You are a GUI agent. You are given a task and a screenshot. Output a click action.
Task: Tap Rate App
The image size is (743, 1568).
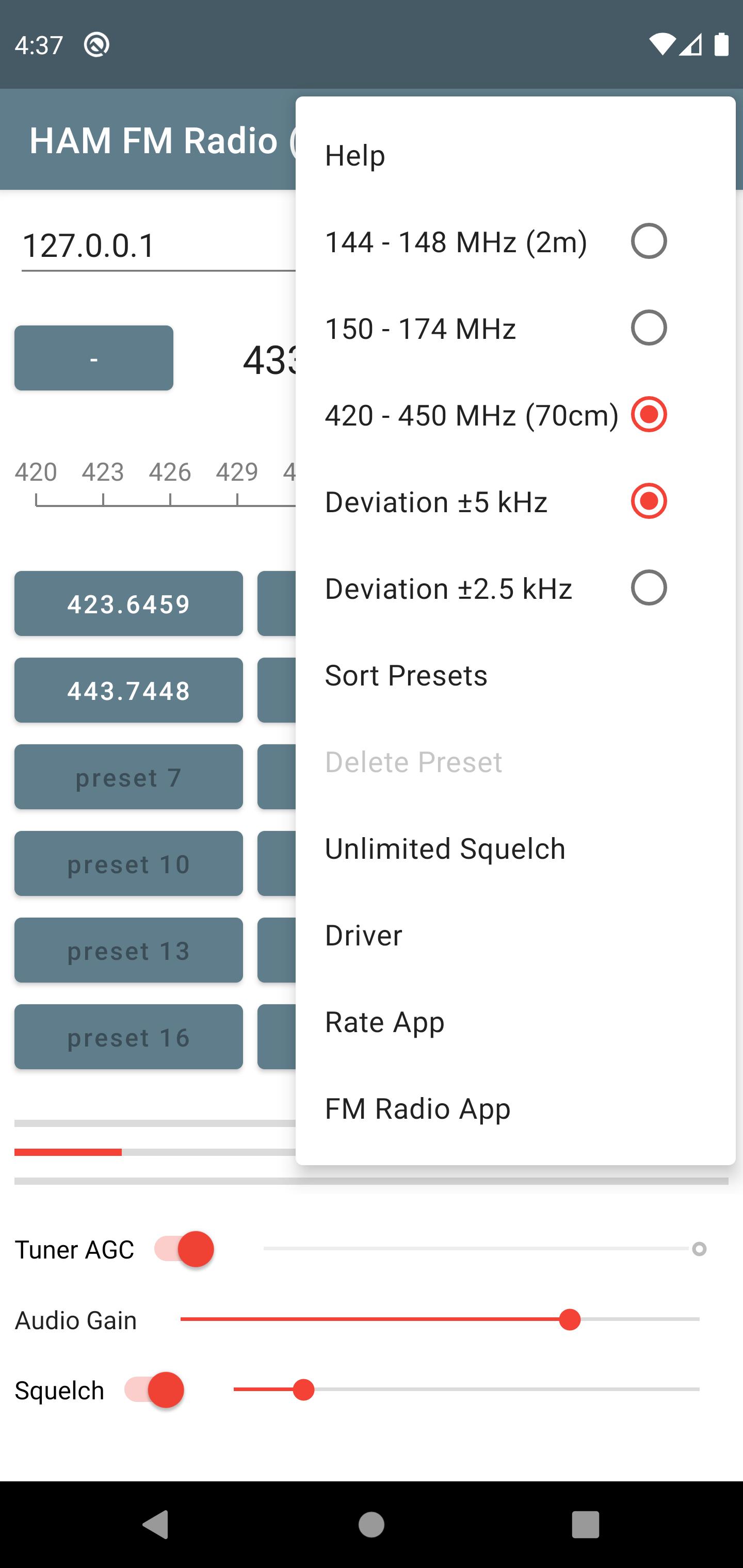[x=515, y=1021]
